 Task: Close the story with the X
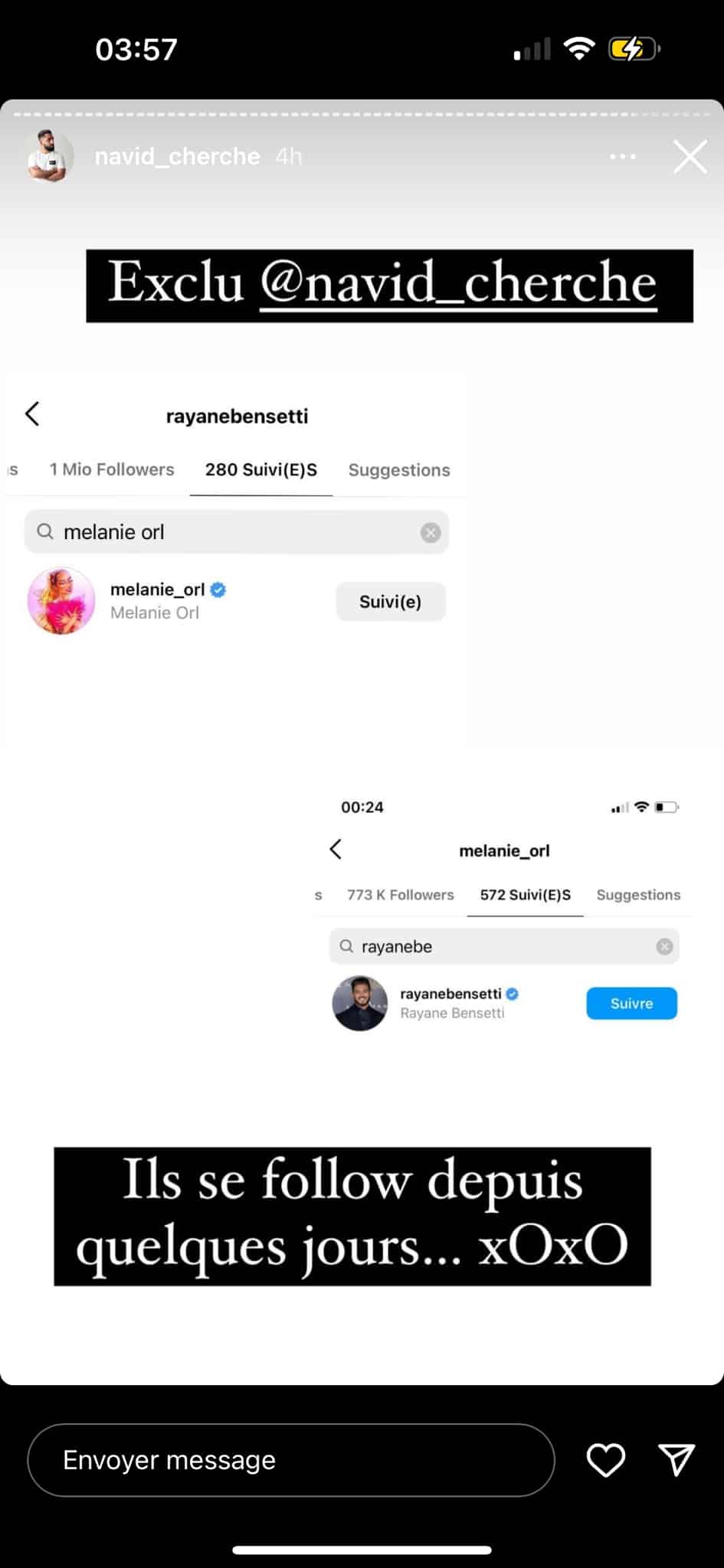pyautogui.click(x=690, y=157)
